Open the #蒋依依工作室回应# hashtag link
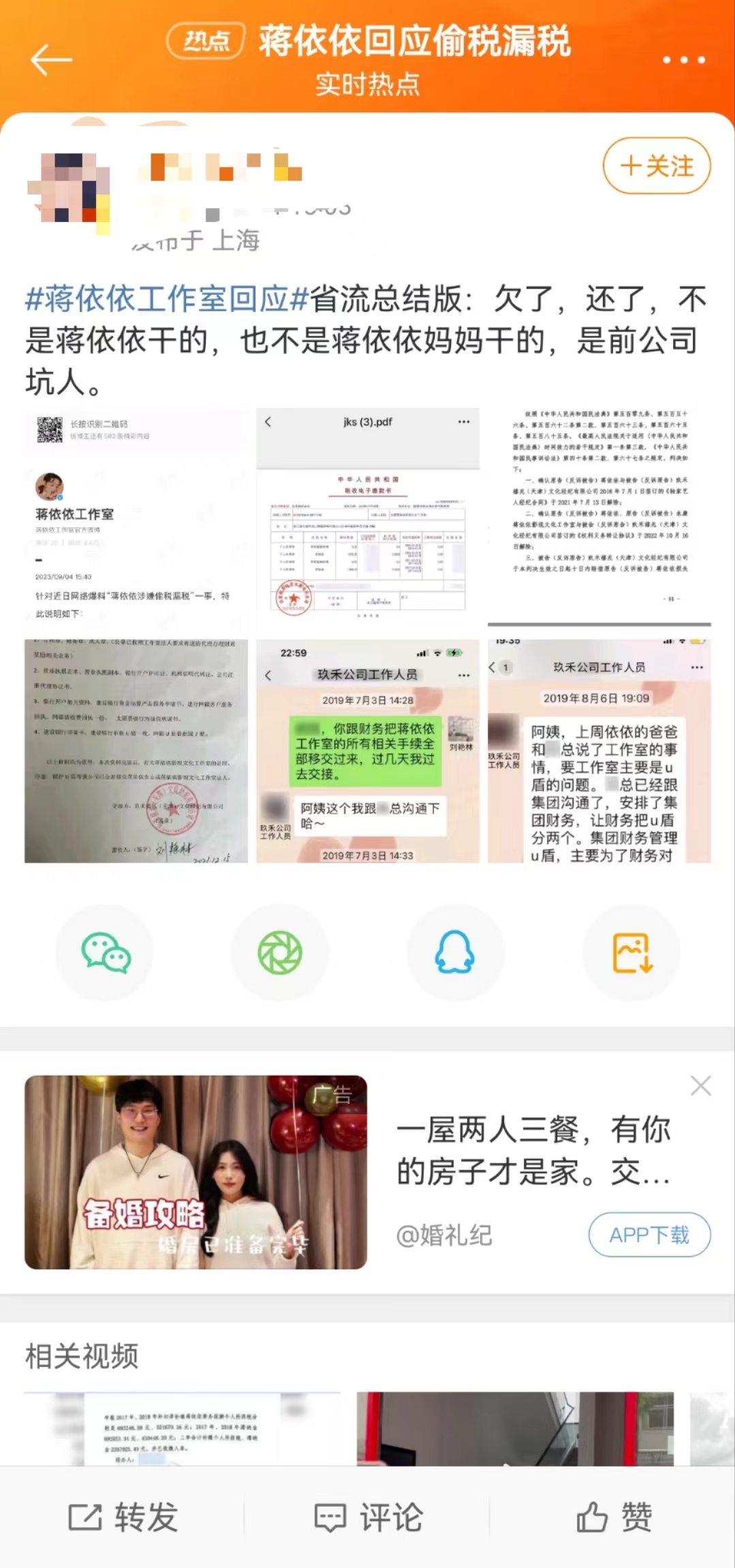Screen dimensions: 735x1568 (x=167, y=300)
